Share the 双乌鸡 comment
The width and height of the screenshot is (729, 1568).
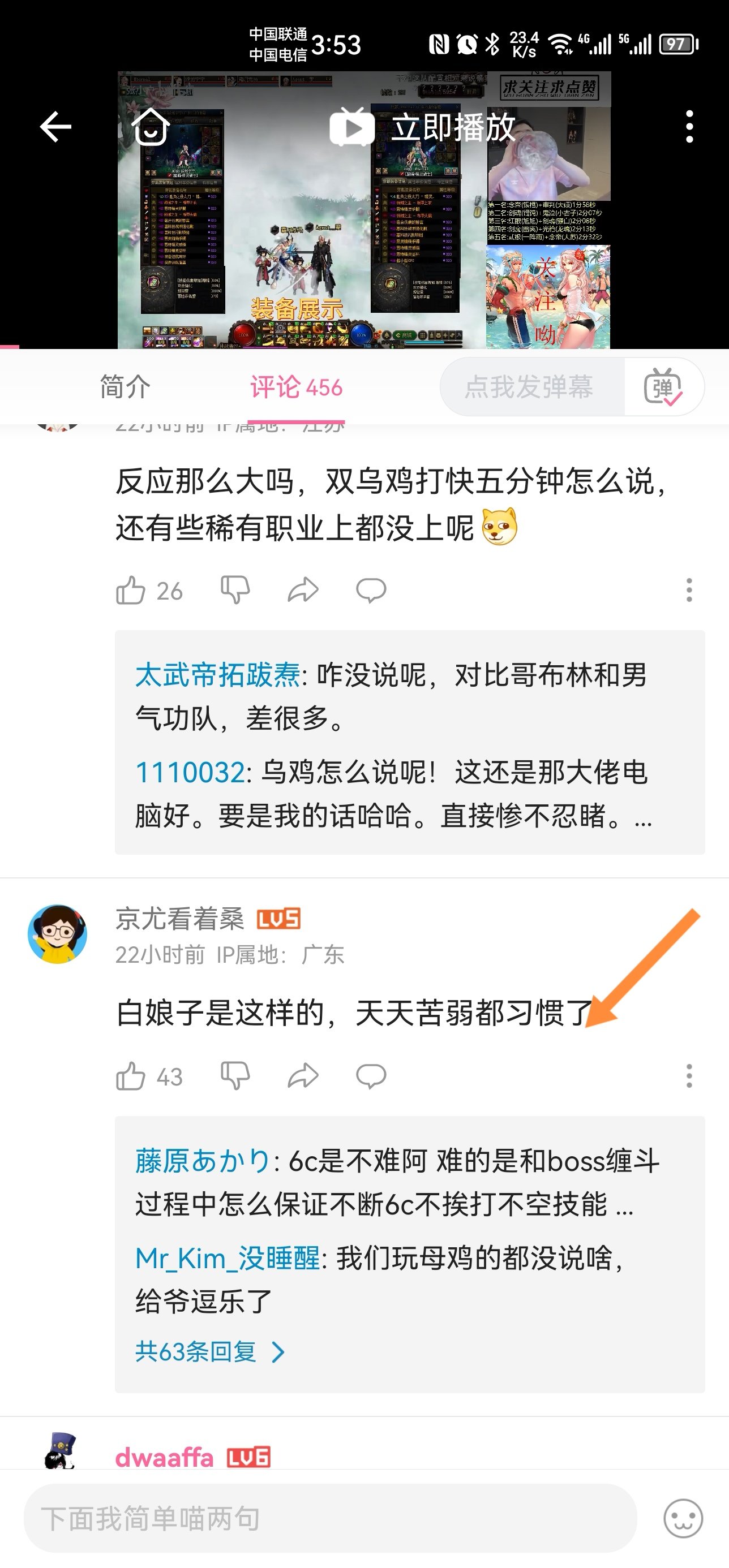pos(303,590)
